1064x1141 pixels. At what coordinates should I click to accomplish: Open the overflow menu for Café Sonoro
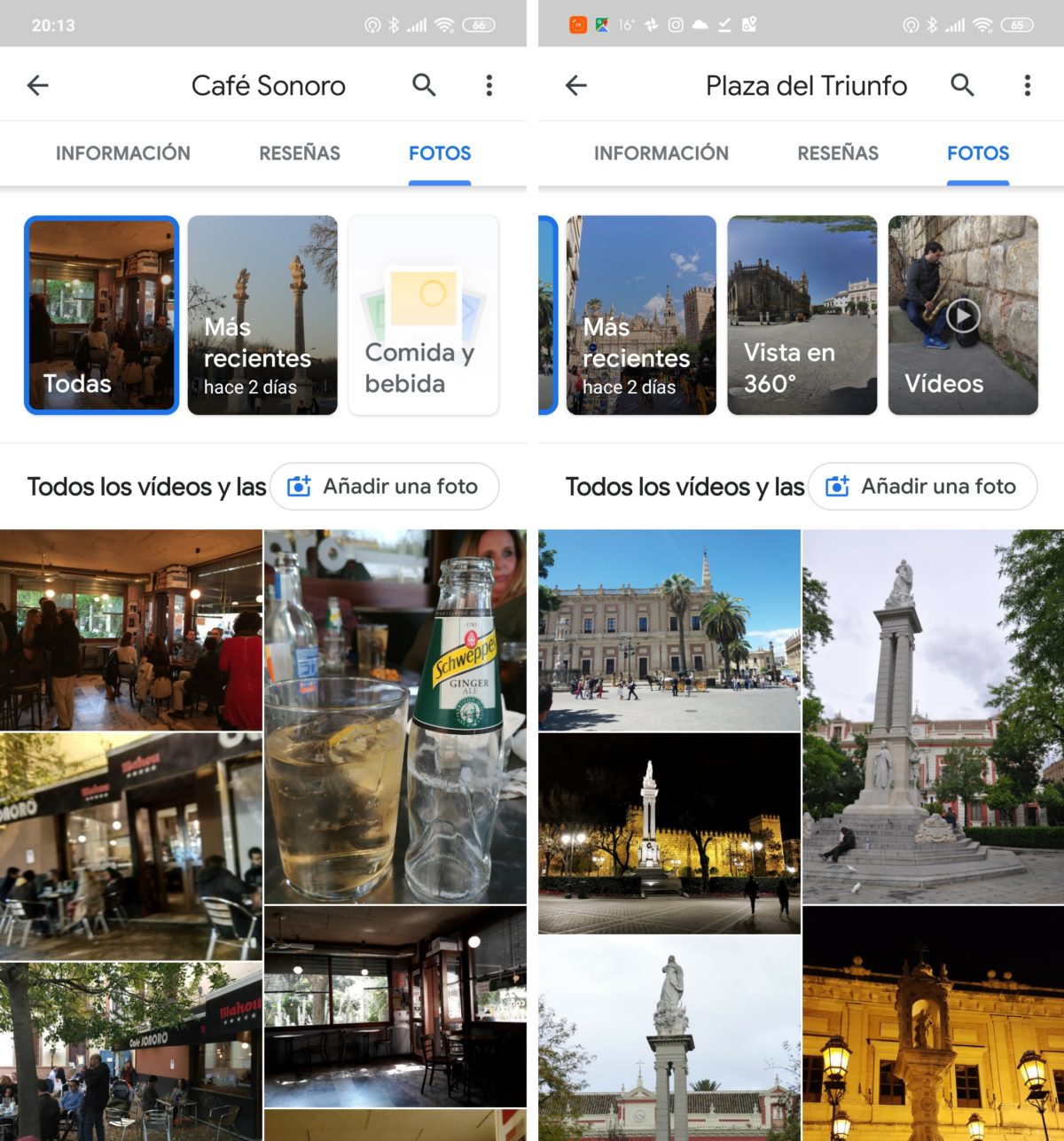(x=488, y=84)
